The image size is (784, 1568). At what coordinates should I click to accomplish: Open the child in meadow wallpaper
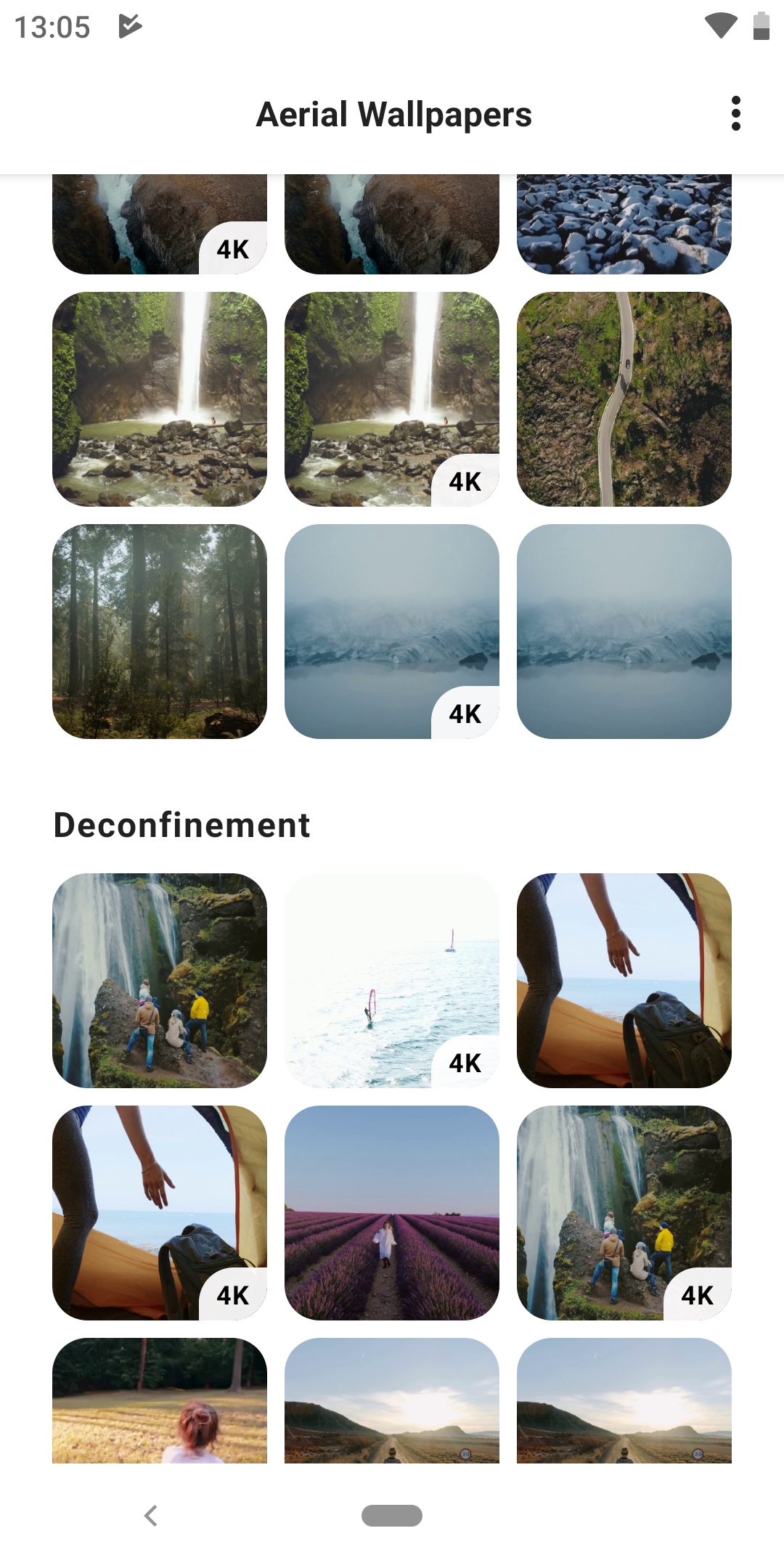(x=160, y=1401)
